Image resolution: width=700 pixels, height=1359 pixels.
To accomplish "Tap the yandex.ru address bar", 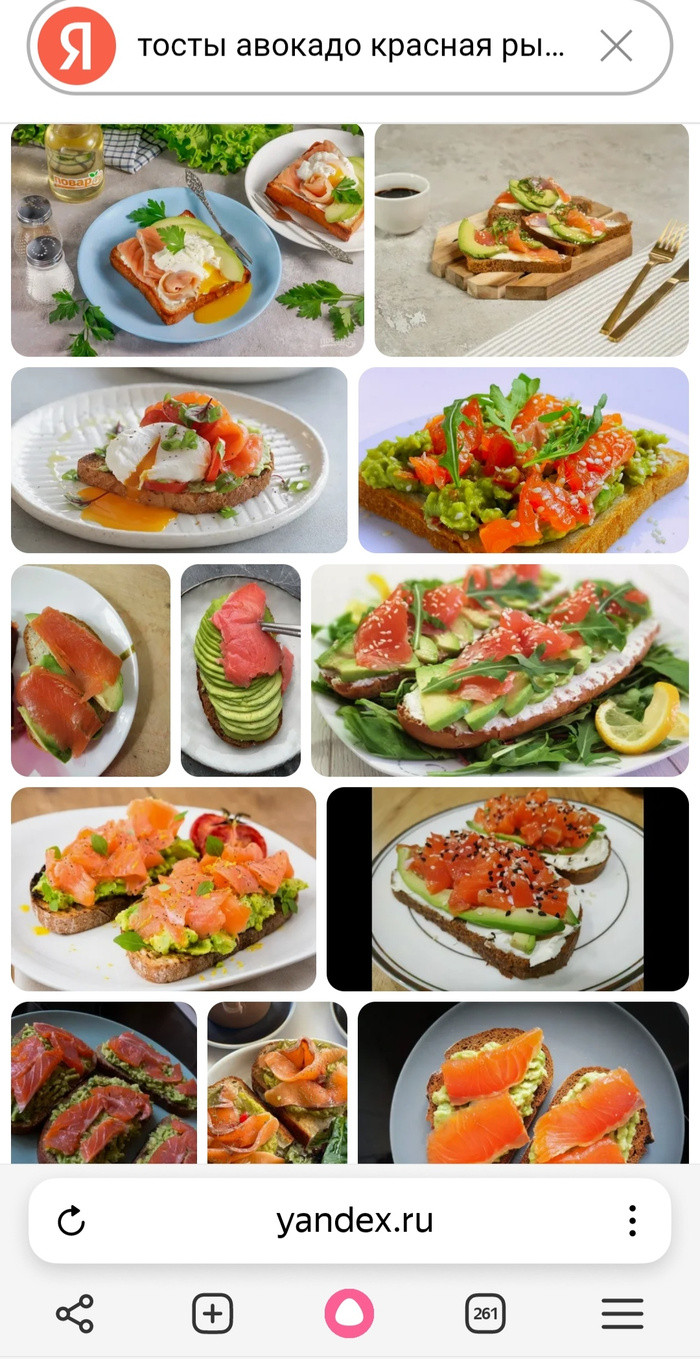I will pos(354,1221).
